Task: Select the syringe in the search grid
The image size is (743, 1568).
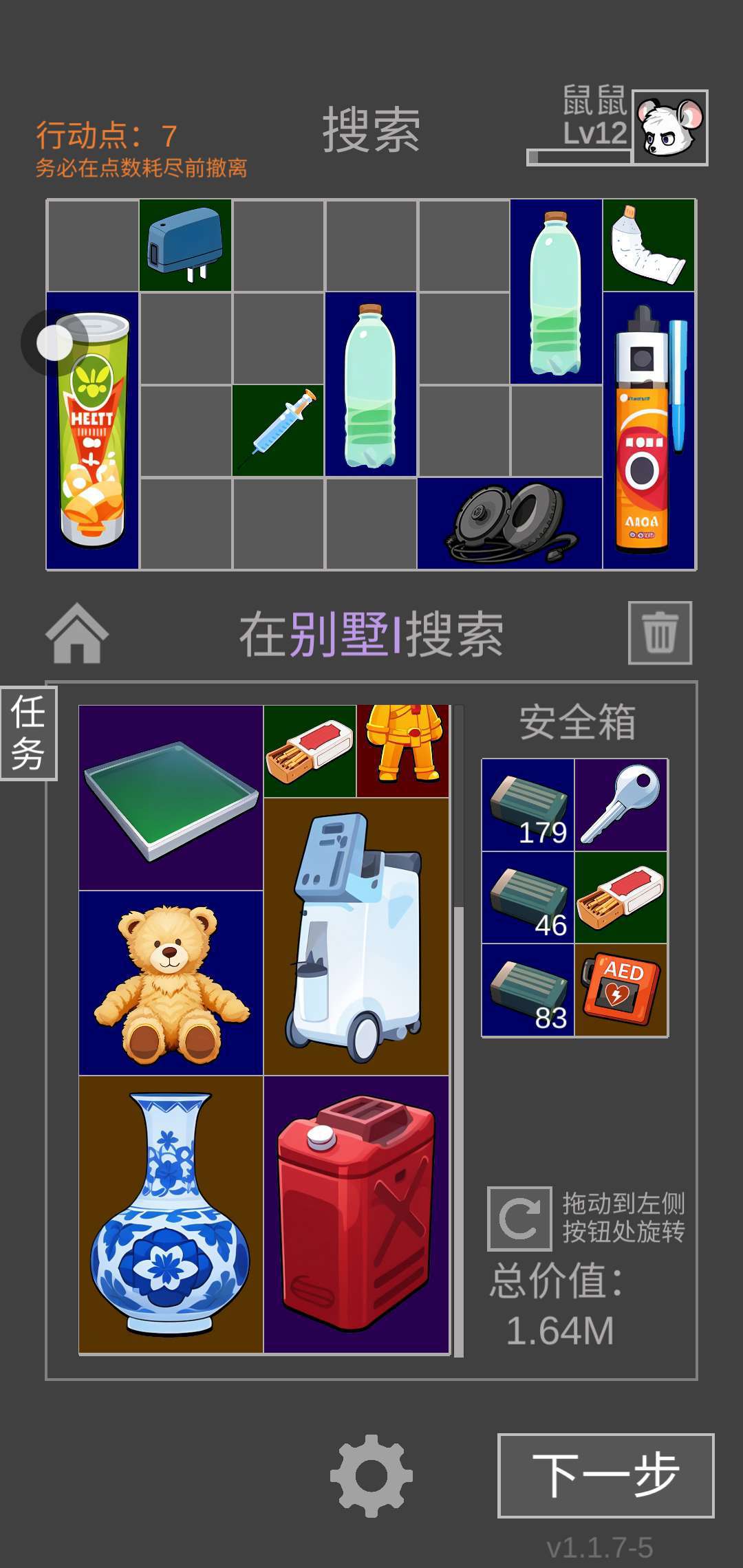Action: (x=278, y=431)
